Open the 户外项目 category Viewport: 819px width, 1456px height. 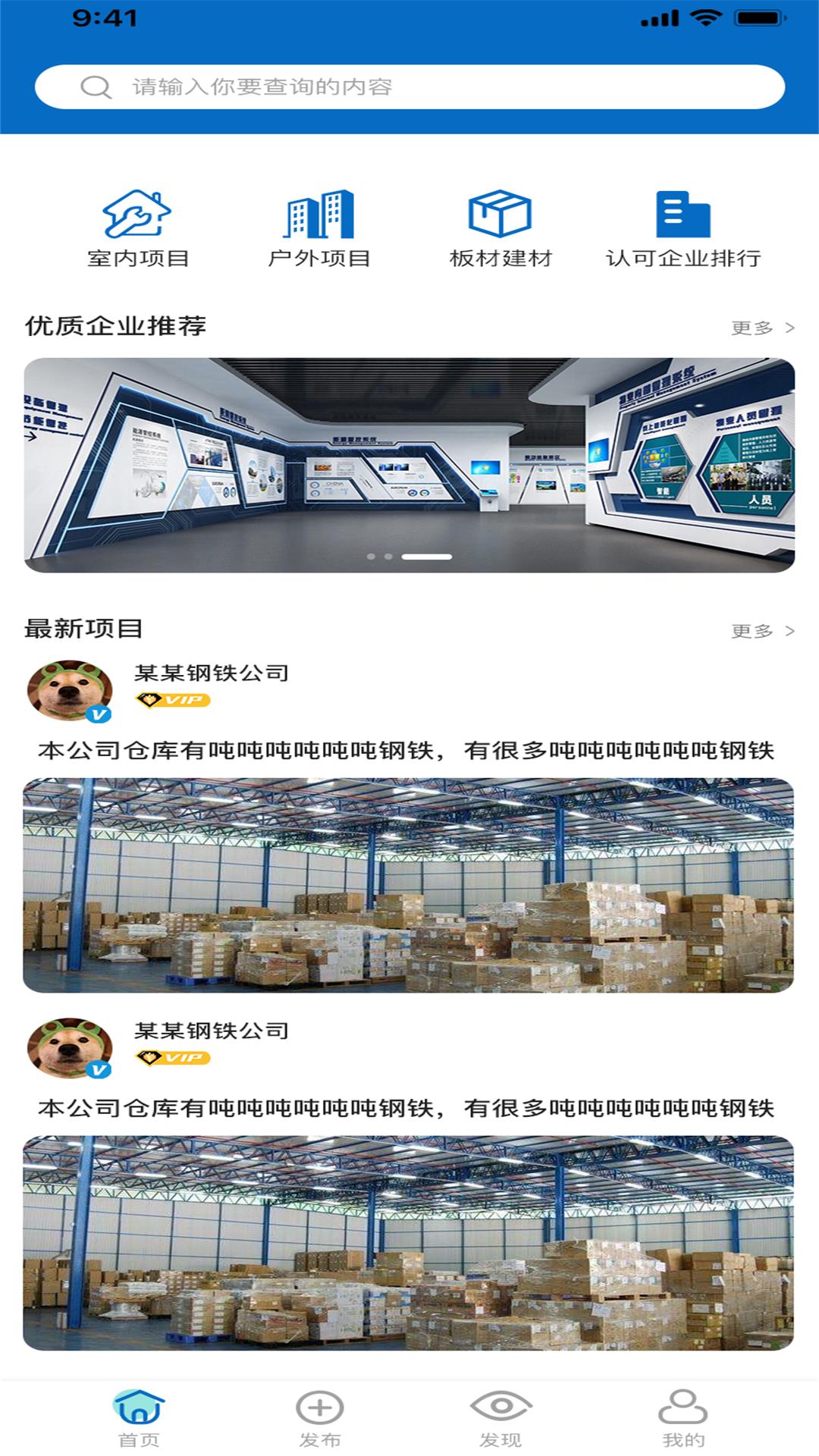(x=318, y=228)
